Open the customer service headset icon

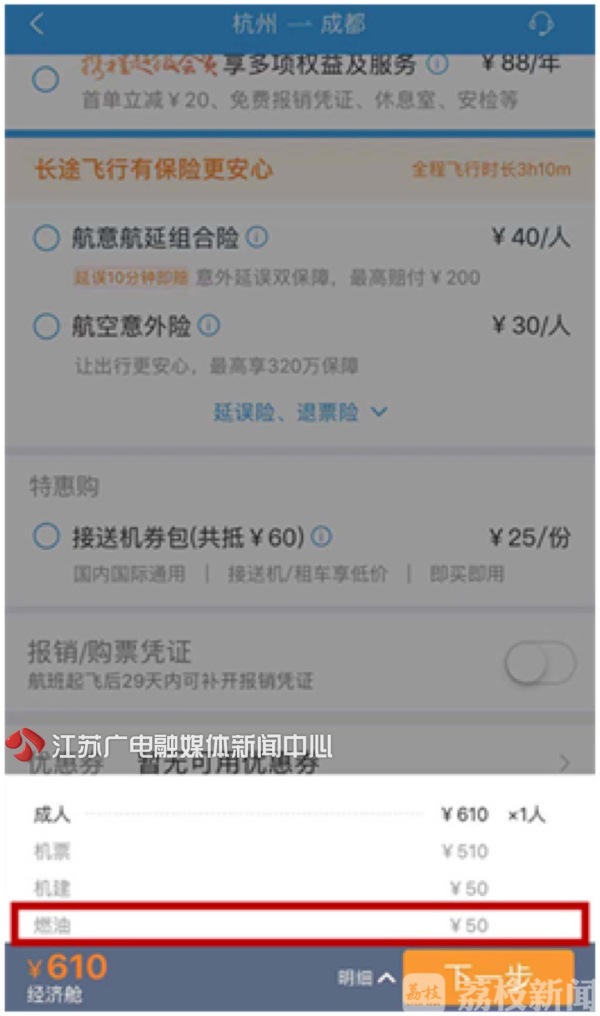[540, 24]
